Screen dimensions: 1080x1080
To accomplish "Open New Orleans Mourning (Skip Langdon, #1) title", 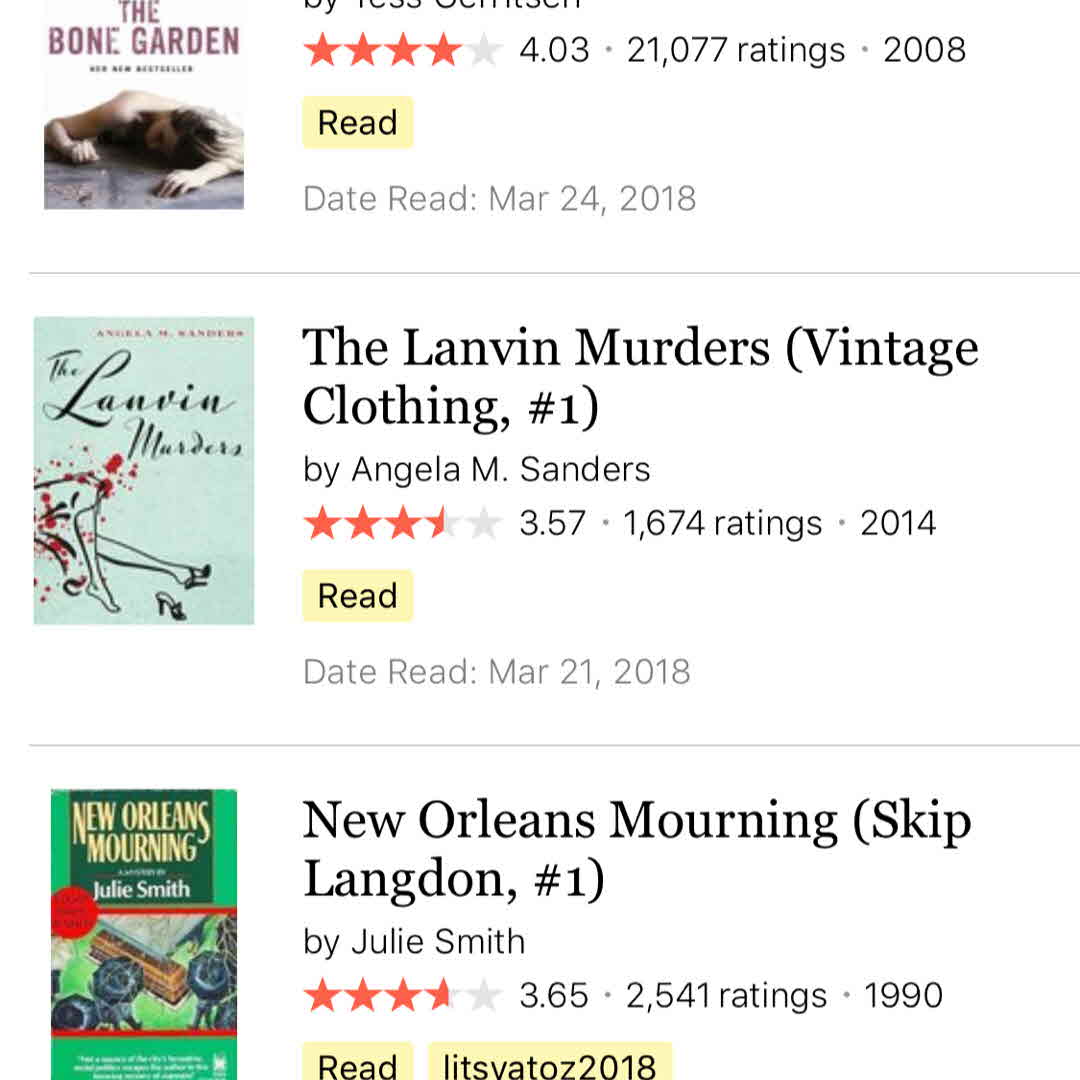I will point(636,850).
